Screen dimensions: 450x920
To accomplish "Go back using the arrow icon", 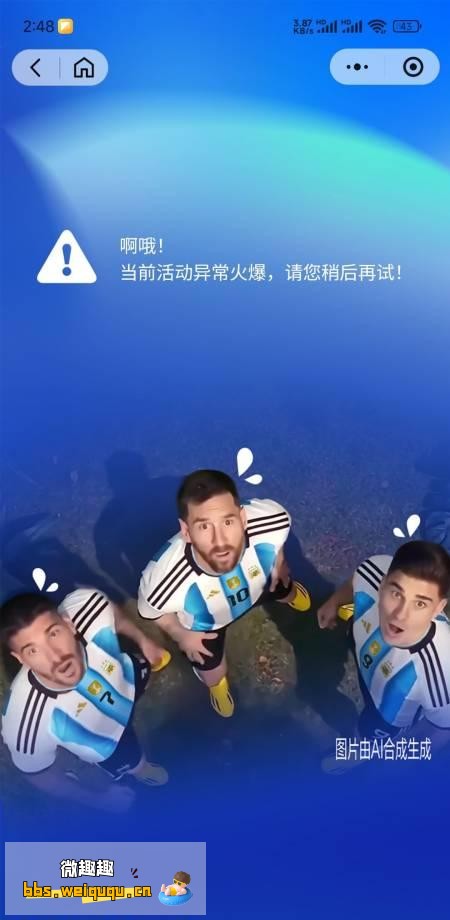I will point(35,67).
